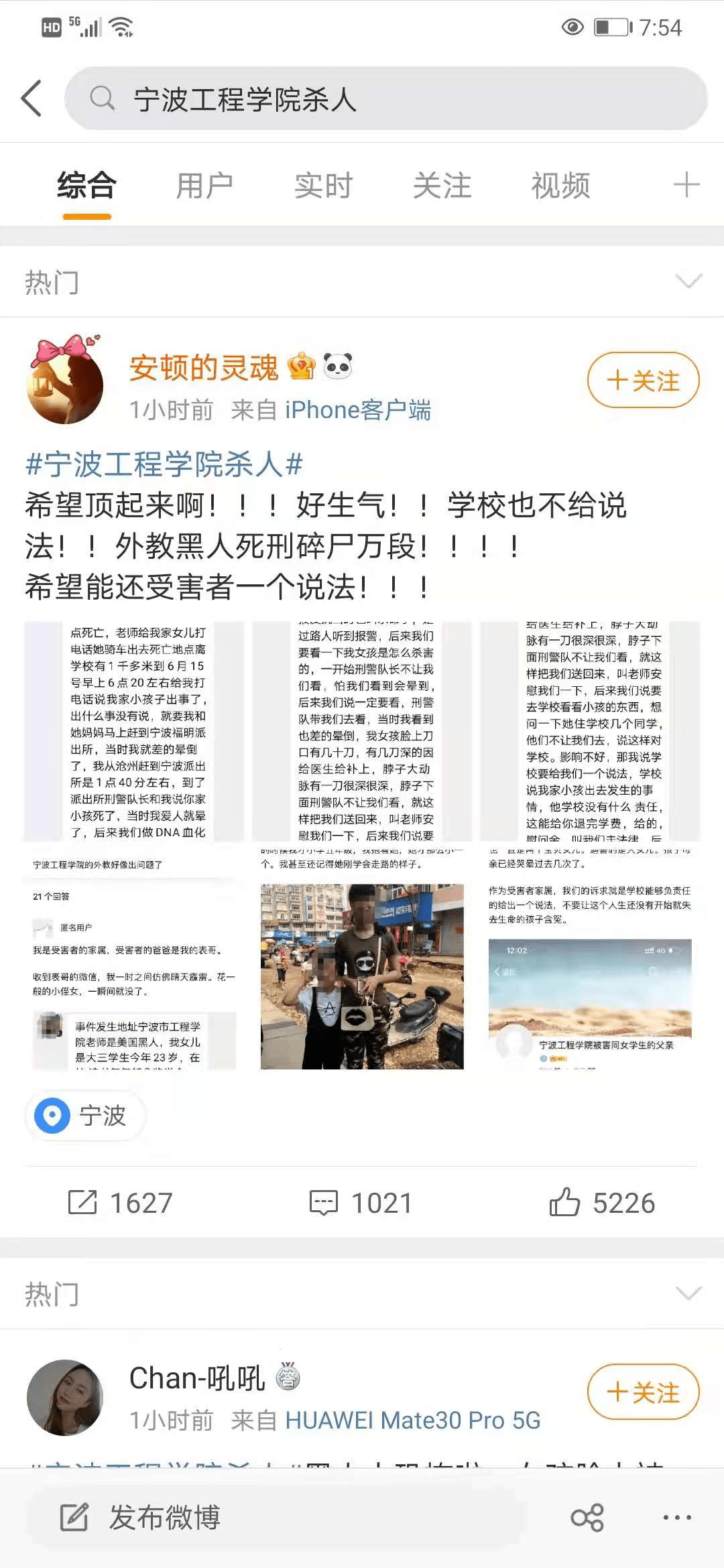Switch to the 实时 tab
The height and width of the screenshot is (1568, 724).
coord(323,186)
